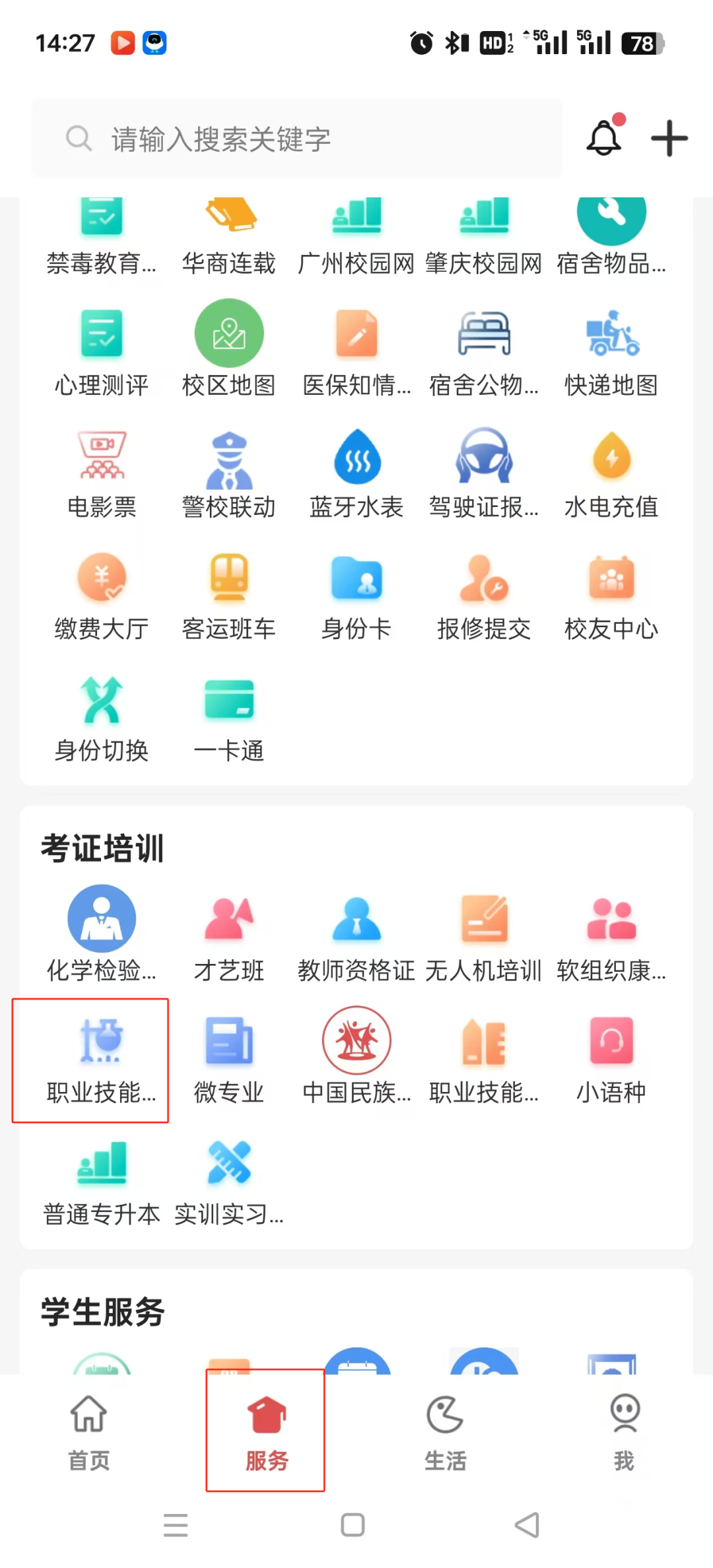Viewport: 713px width, 1568px height.
Task: Open 心理测评 service
Action: [x=102, y=348]
